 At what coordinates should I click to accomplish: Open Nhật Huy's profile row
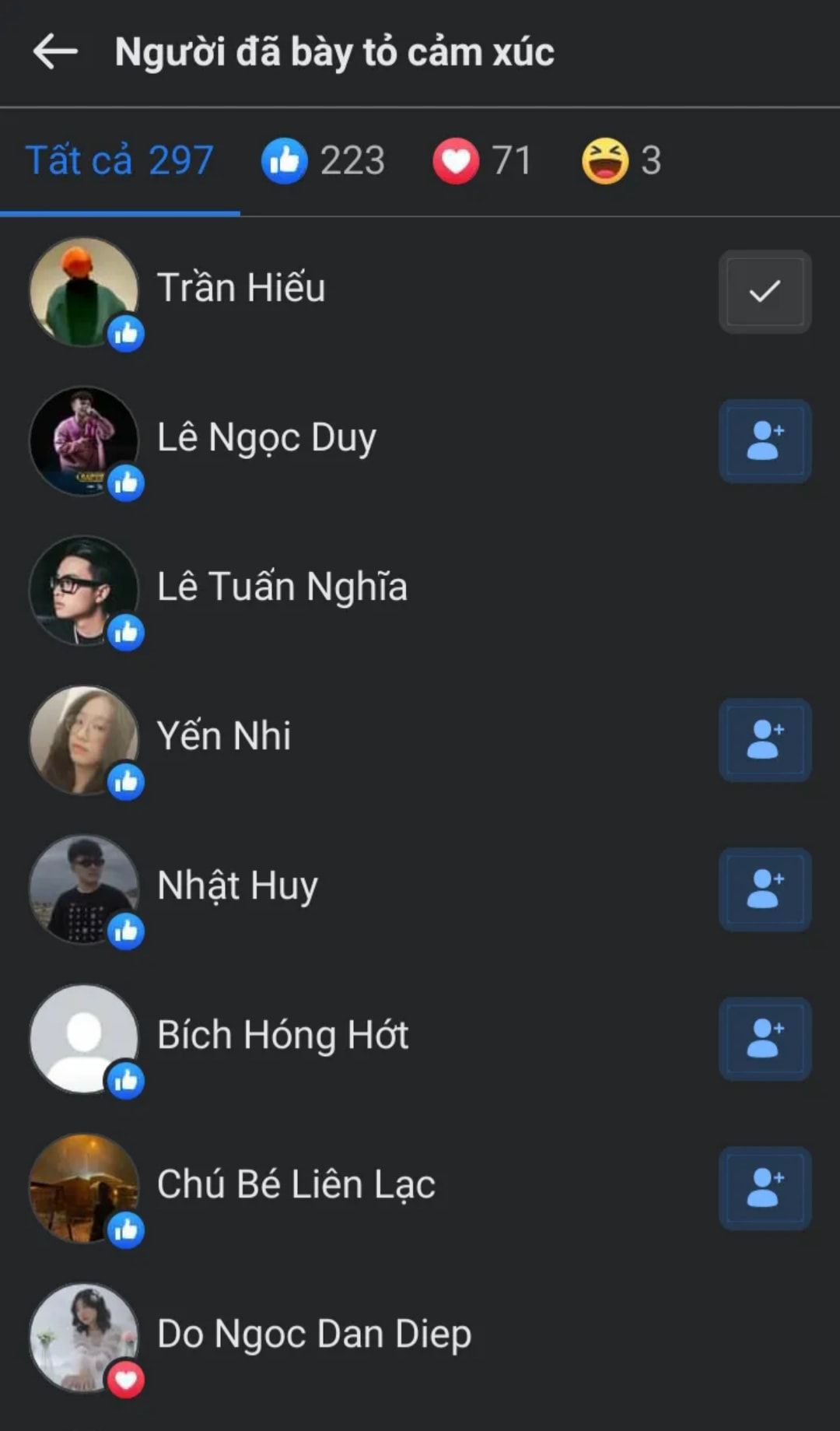pyautogui.click(x=237, y=886)
